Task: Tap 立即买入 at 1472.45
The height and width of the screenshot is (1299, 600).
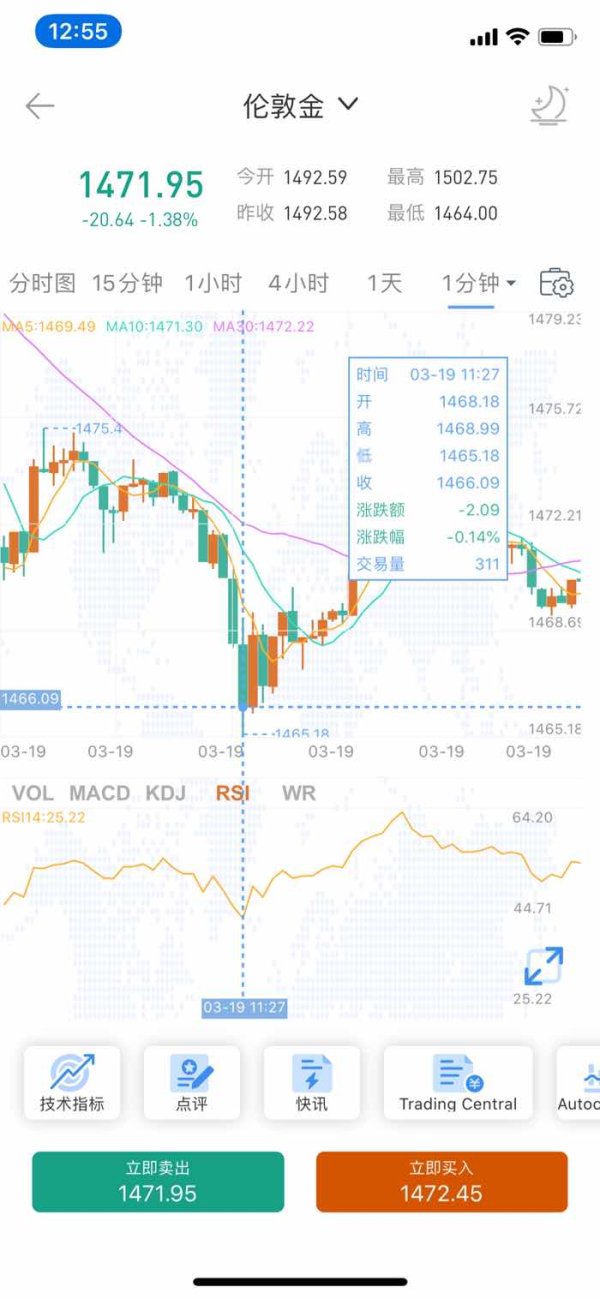Action: [x=442, y=1182]
